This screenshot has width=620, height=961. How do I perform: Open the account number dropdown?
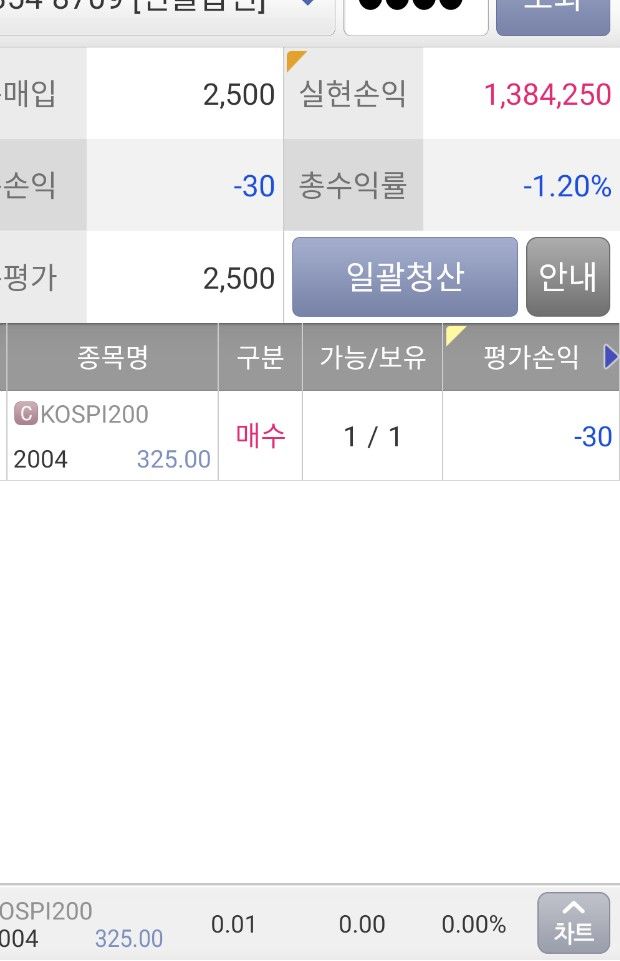pos(307,6)
